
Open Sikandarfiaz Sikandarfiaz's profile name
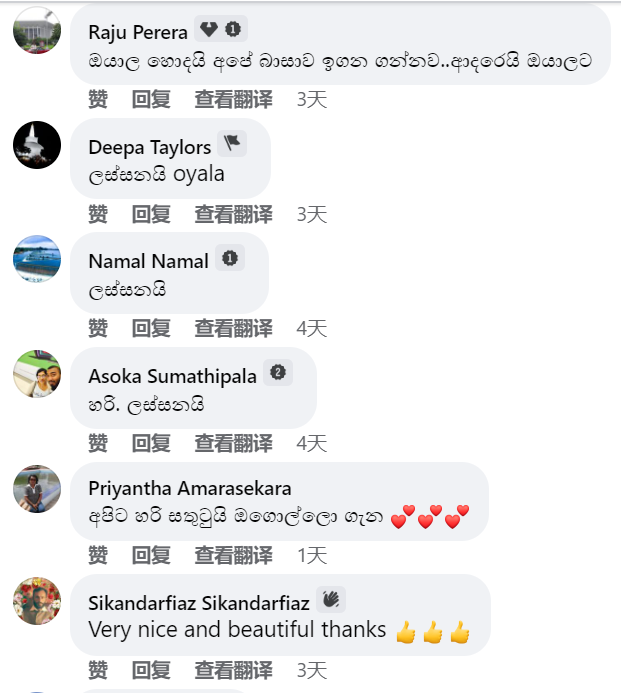pyautogui.click(x=198, y=602)
